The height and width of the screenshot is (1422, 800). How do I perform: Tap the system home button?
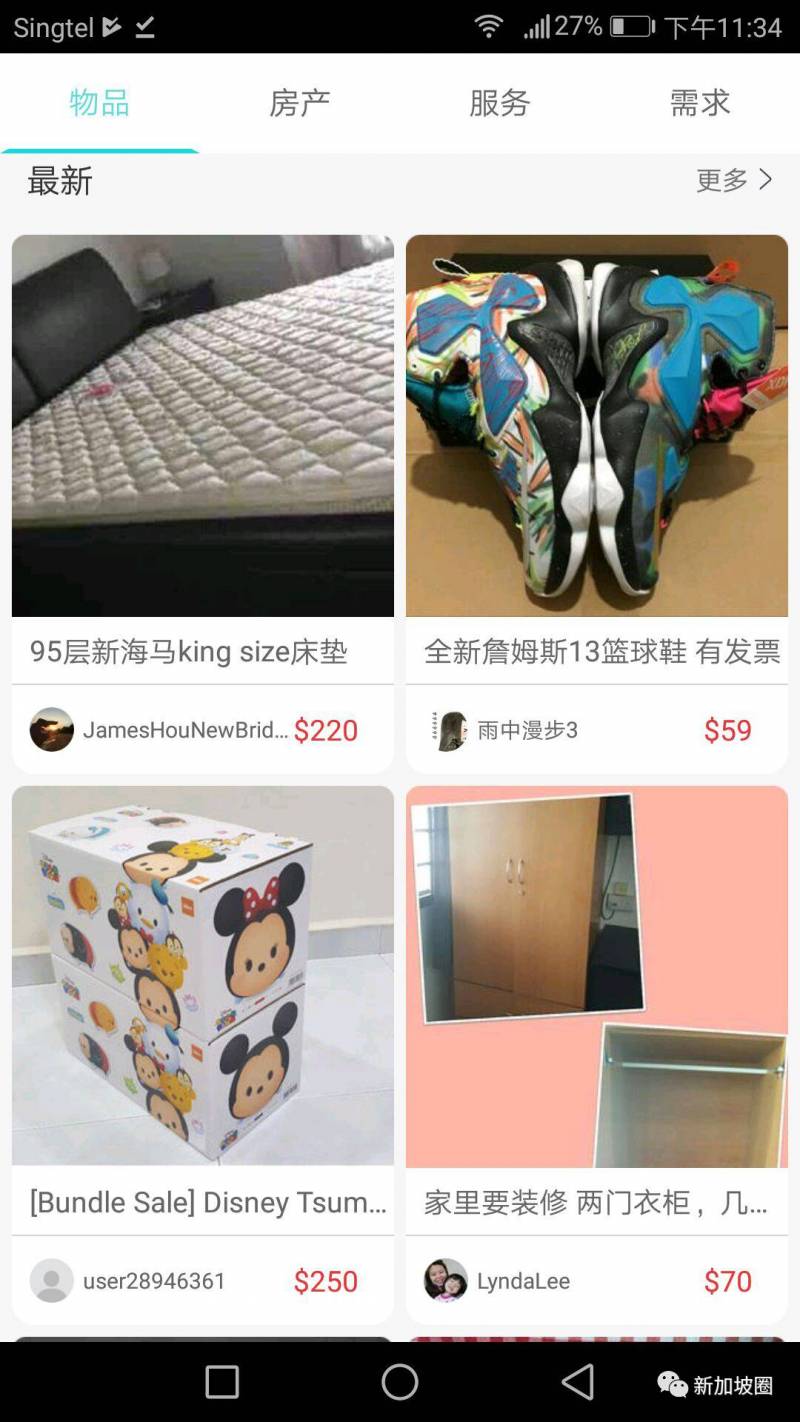(400, 1382)
